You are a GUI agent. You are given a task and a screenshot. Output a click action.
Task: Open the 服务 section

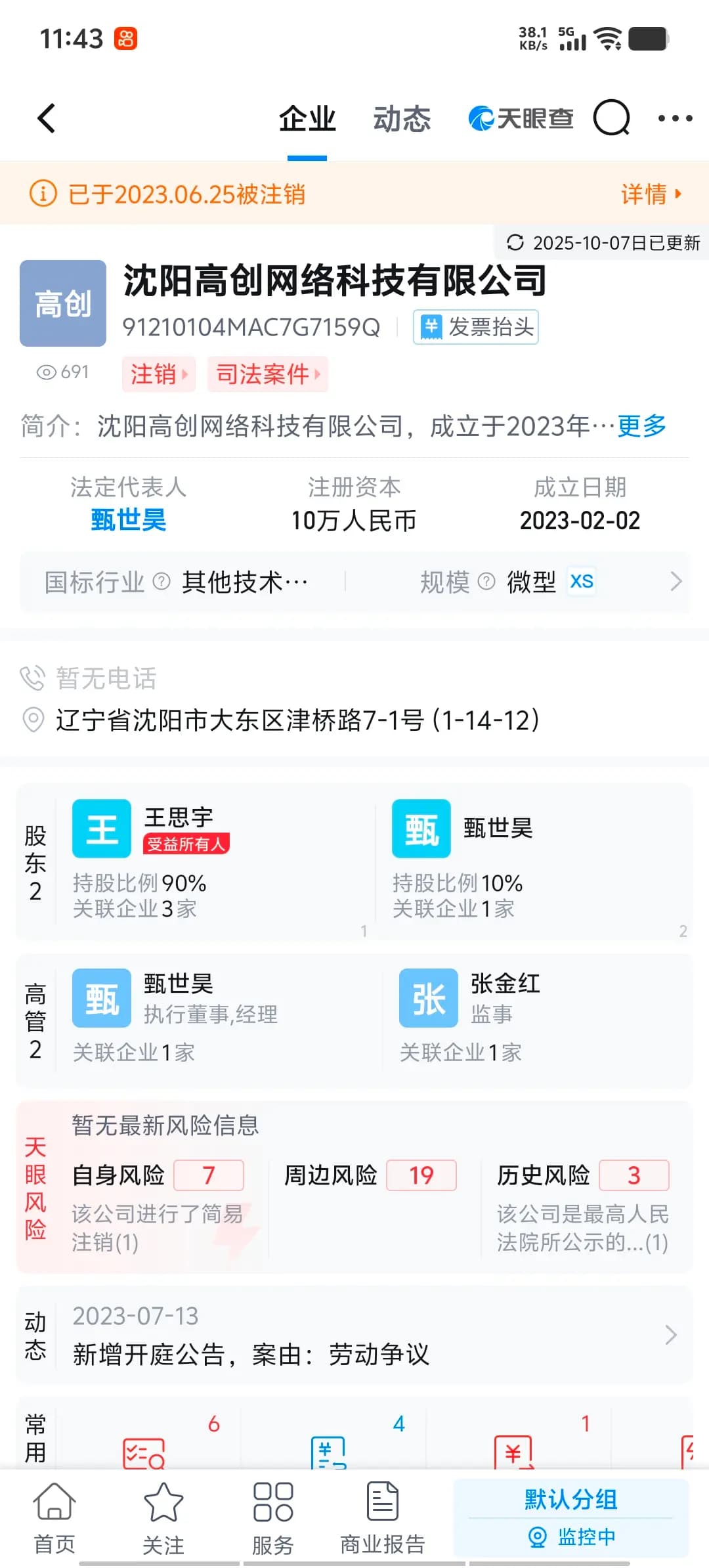point(274,1517)
